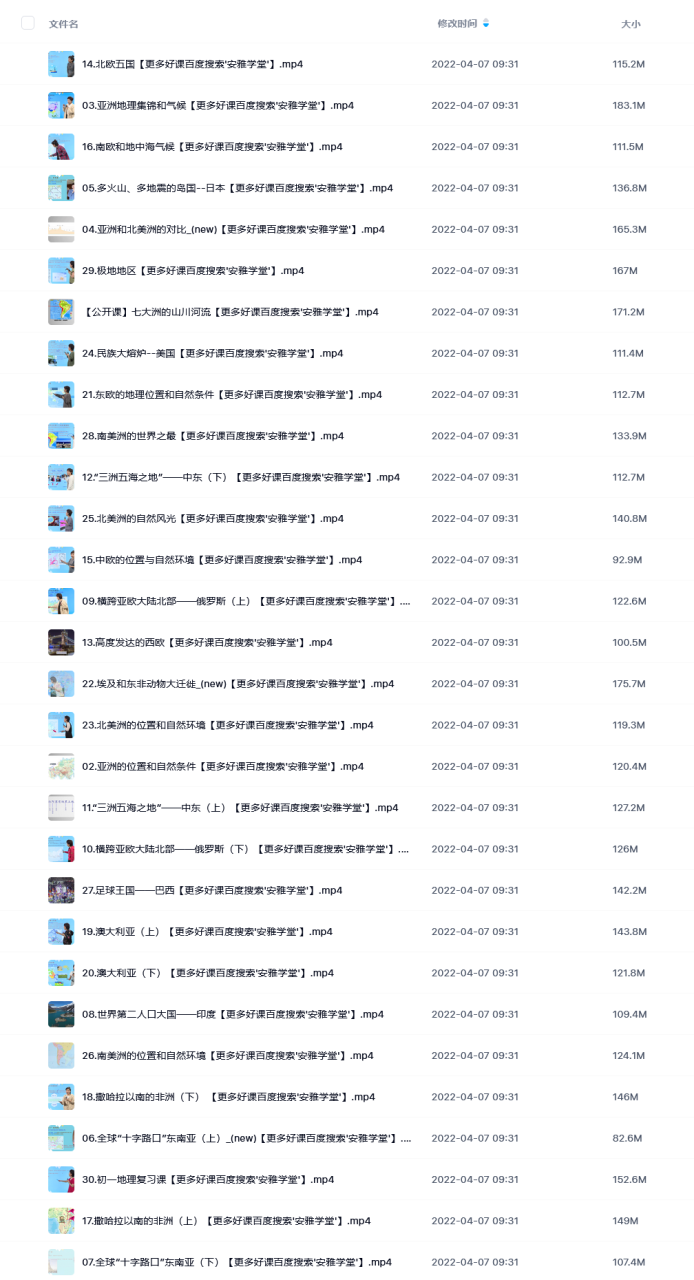
Task: Select file 20.南美洲的世界之最
Action: (212, 436)
